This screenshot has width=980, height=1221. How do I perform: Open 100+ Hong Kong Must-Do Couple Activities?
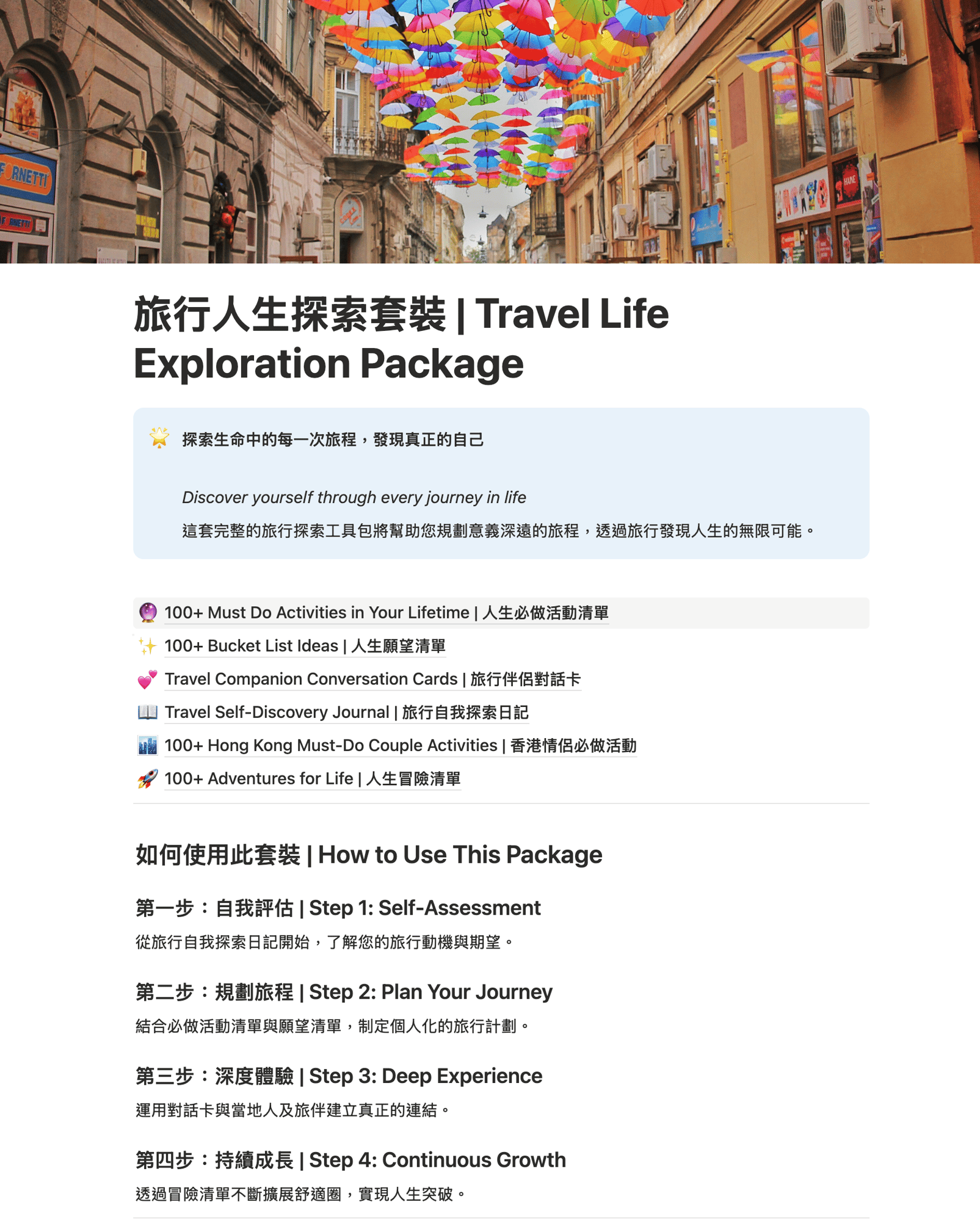tap(400, 745)
